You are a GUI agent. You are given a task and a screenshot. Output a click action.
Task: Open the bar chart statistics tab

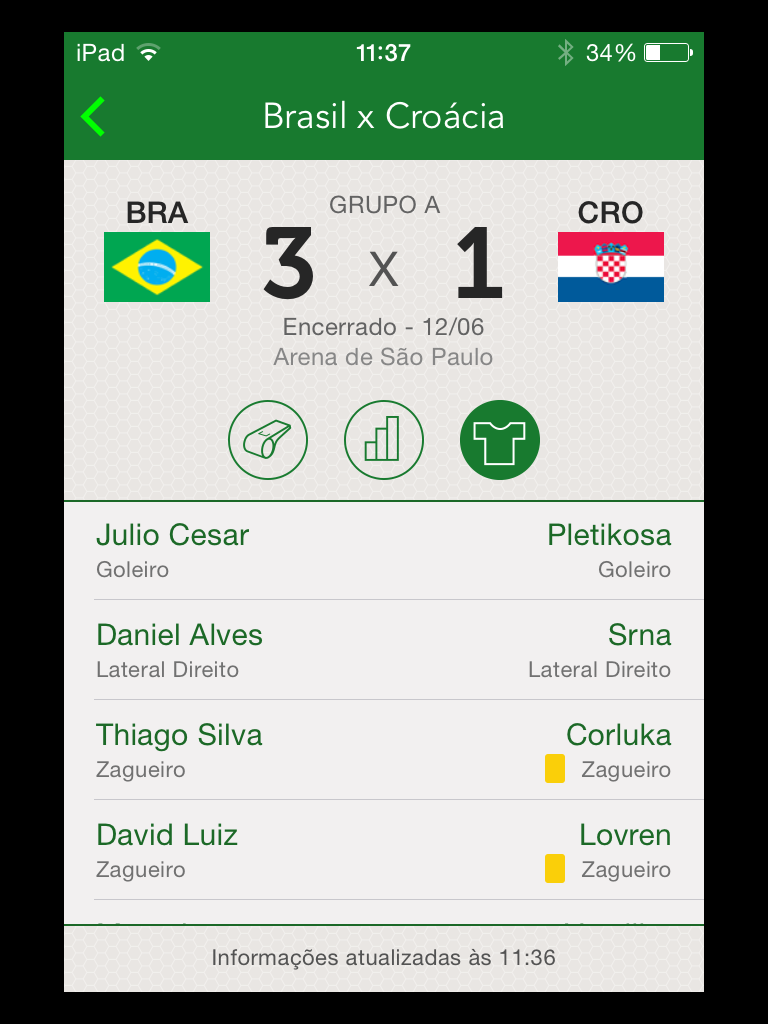point(384,440)
